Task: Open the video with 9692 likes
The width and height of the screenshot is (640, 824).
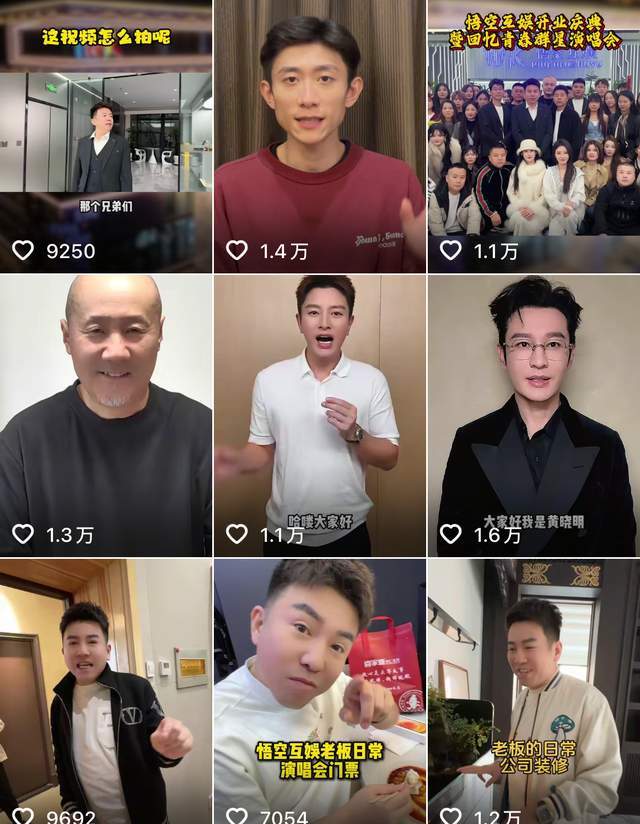Action: click(x=105, y=690)
